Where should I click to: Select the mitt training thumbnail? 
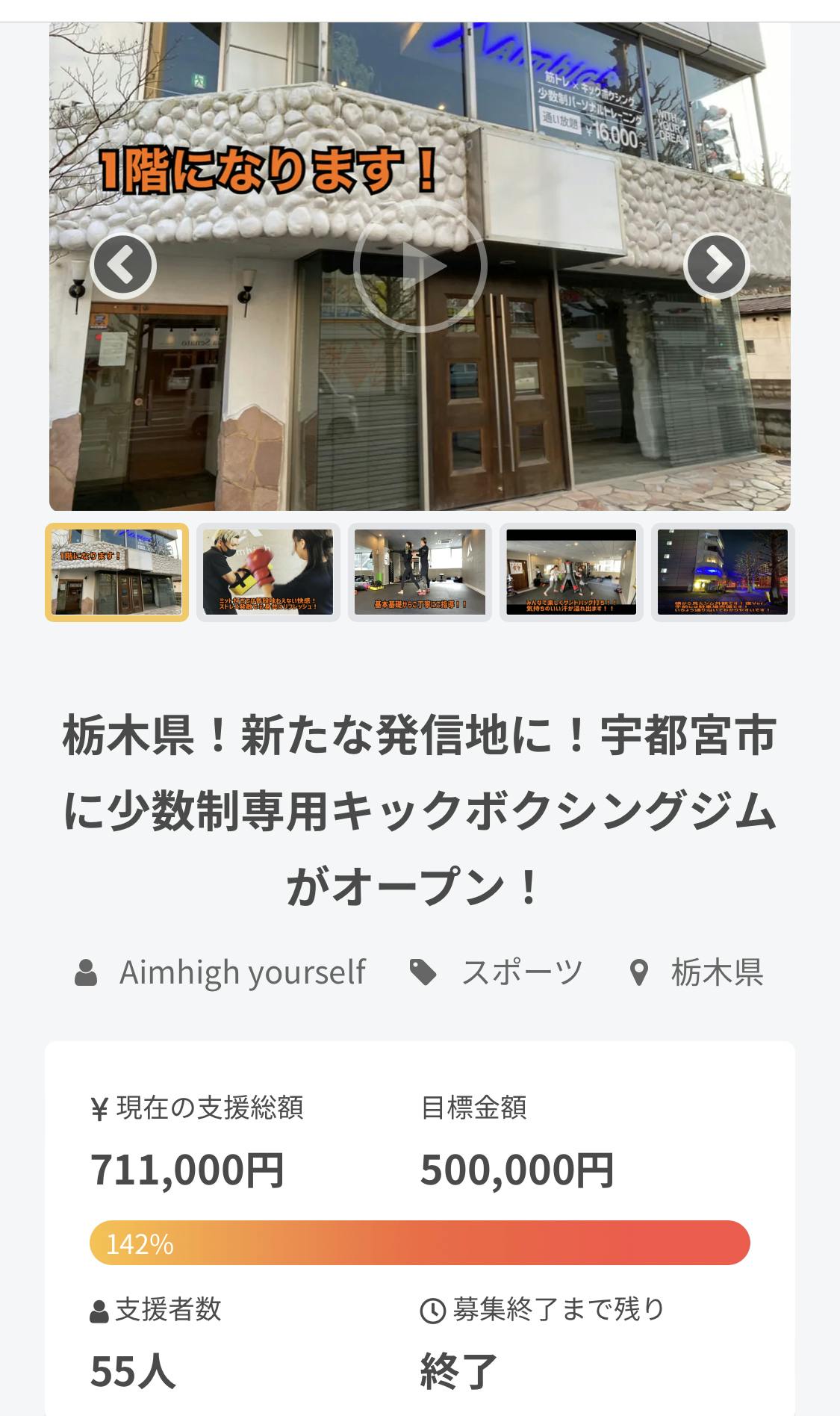point(268,572)
